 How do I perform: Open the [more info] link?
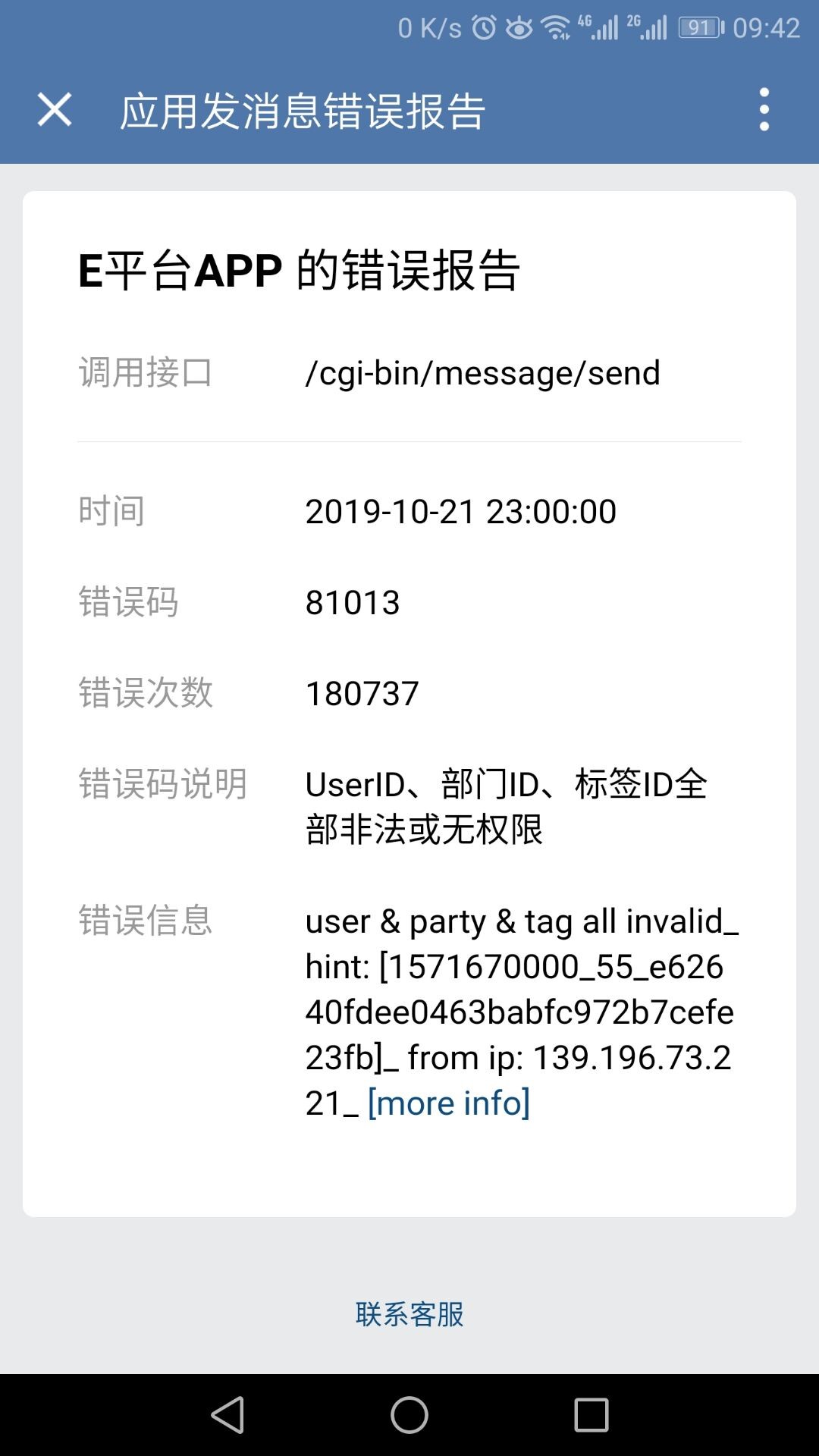(449, 1103)
